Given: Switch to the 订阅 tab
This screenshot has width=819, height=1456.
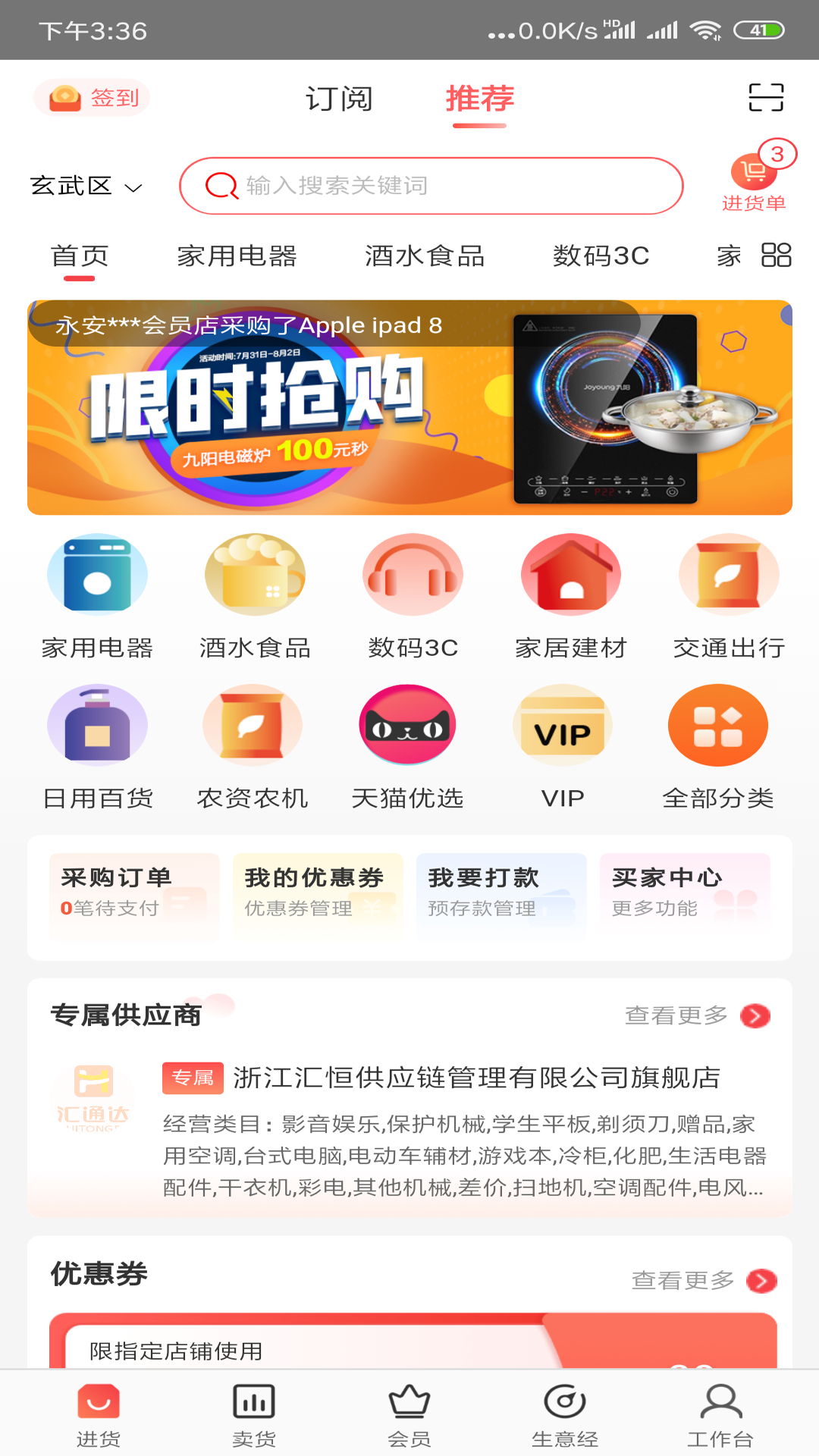Looking at the screenshot, I should click(339, 99).
